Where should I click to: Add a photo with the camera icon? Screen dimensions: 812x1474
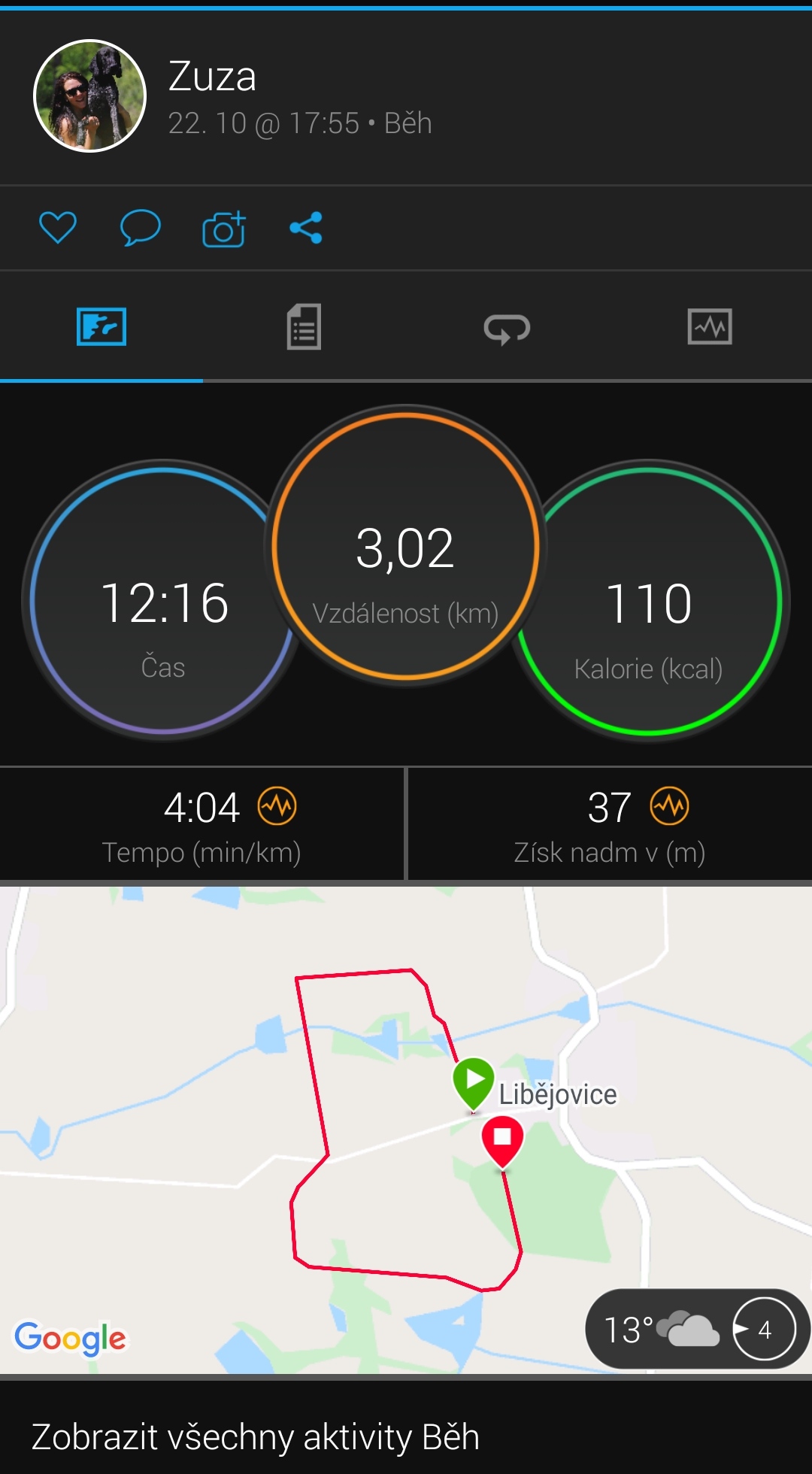[x=224, y=229]
